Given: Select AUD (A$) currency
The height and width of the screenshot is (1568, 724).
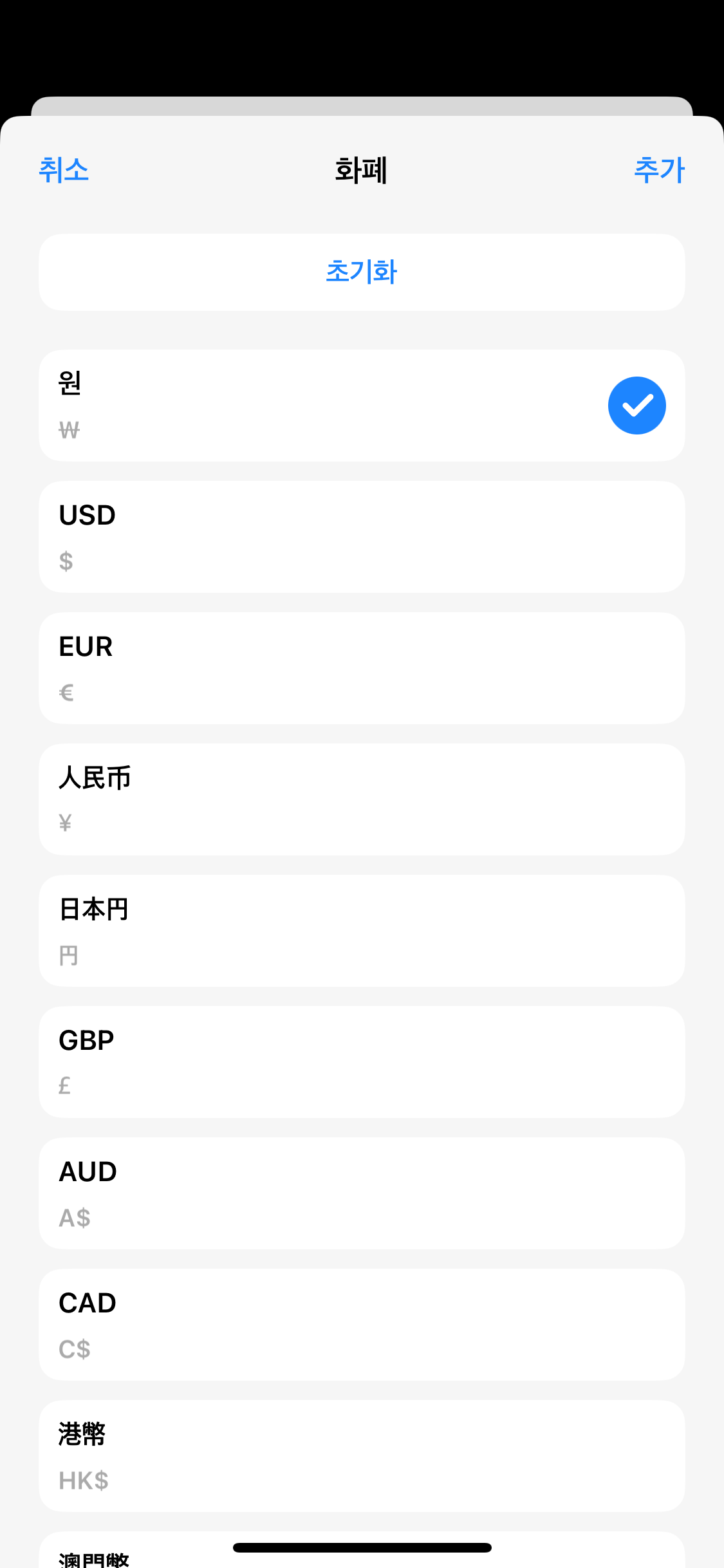Looking at the screenshot, I should (362, 1193).
